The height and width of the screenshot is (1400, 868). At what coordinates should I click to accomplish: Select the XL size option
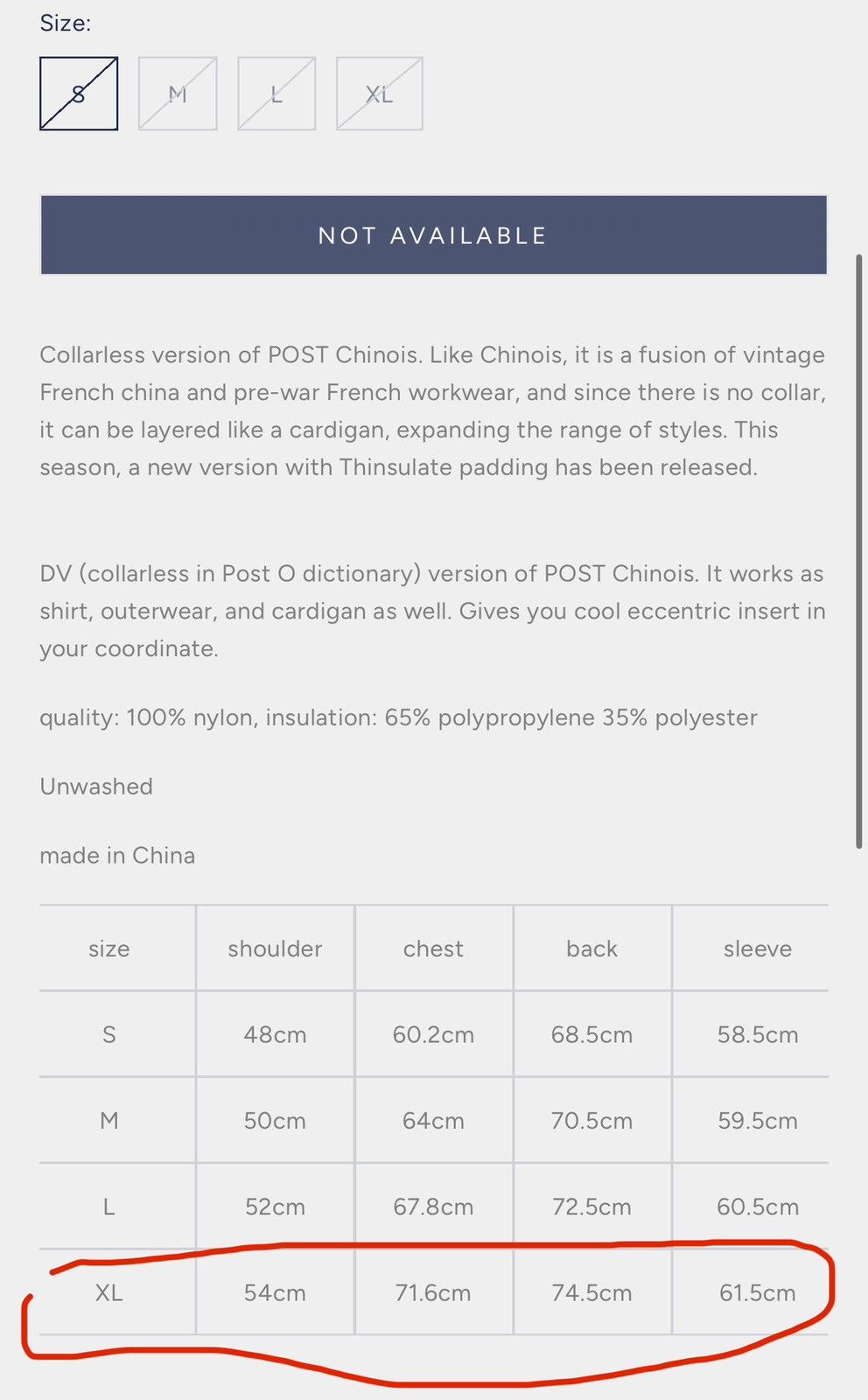click(x=380, y=94)
